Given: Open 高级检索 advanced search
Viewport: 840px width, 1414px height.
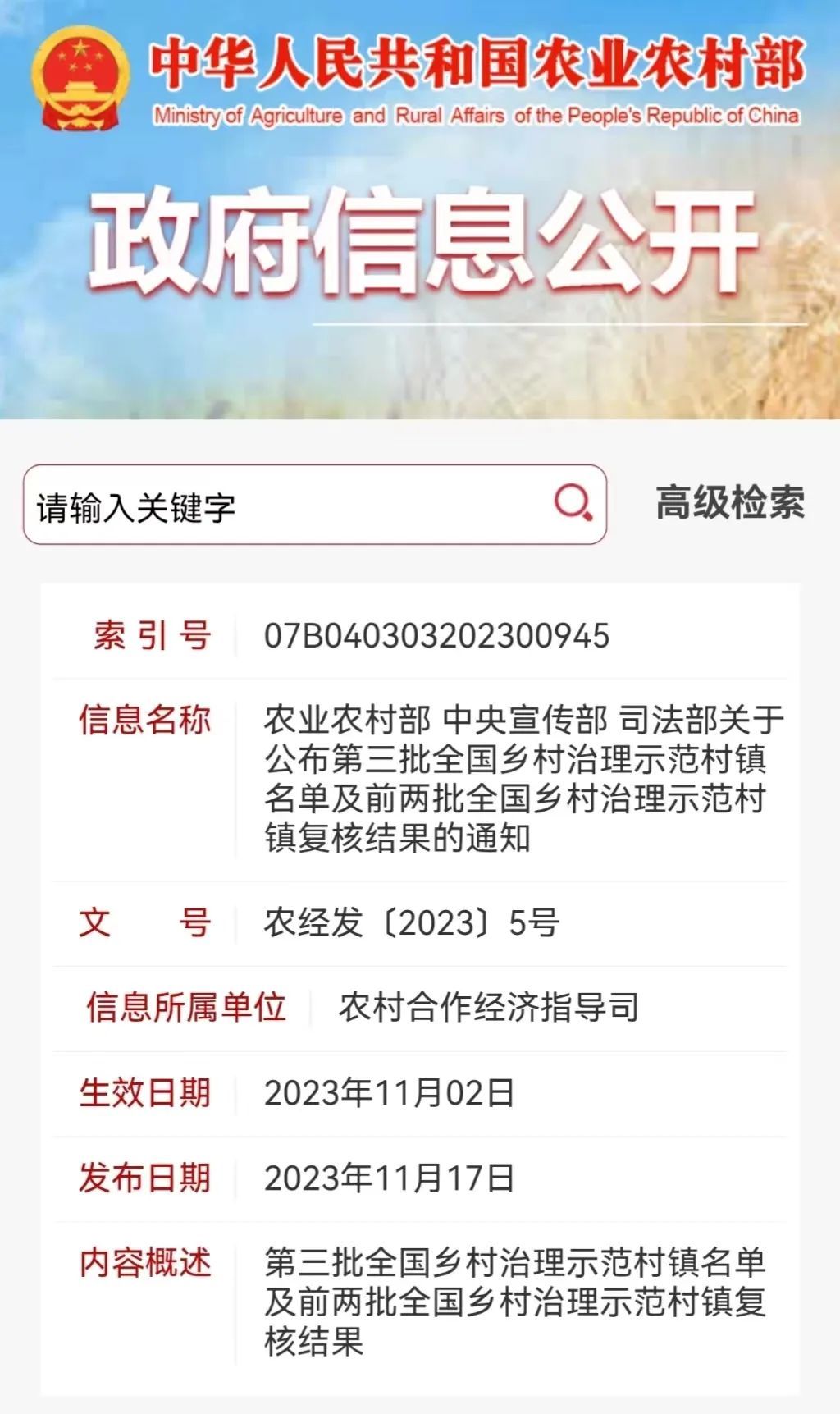Looking at the screenshot, I should coord(729,502).
